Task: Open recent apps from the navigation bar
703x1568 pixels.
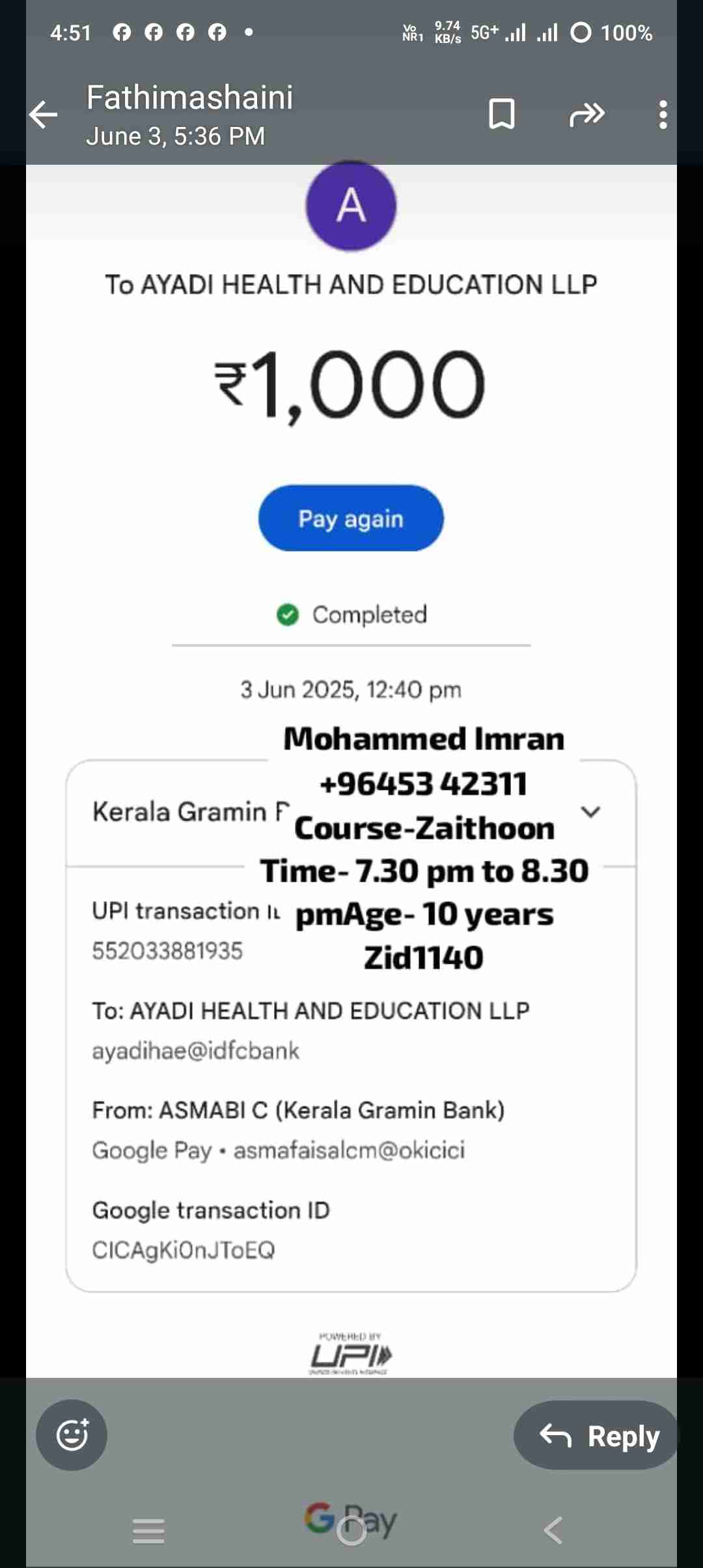Action: tap(148, 1530)
